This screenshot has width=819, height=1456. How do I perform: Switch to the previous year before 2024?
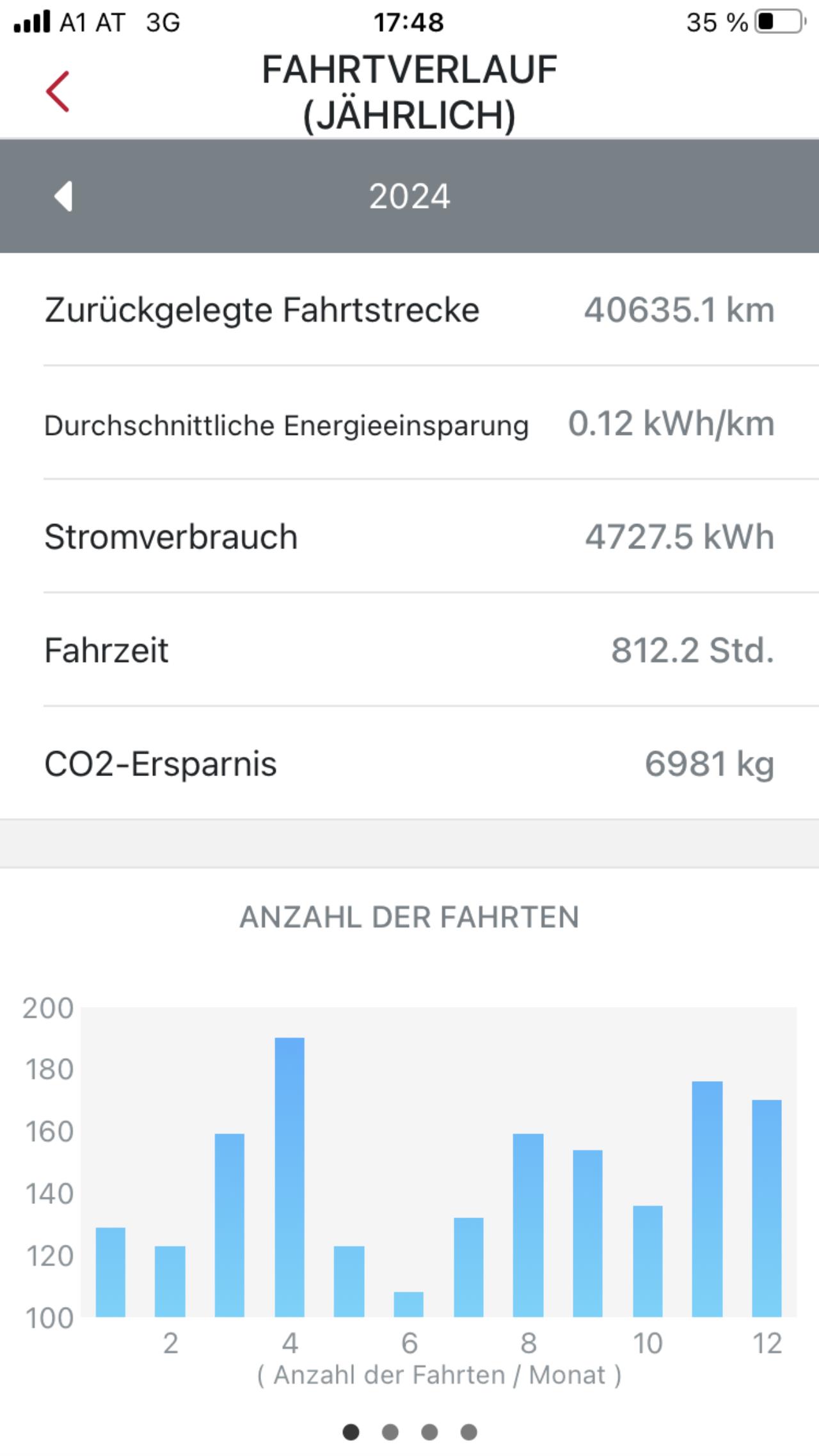coord(63,196)
